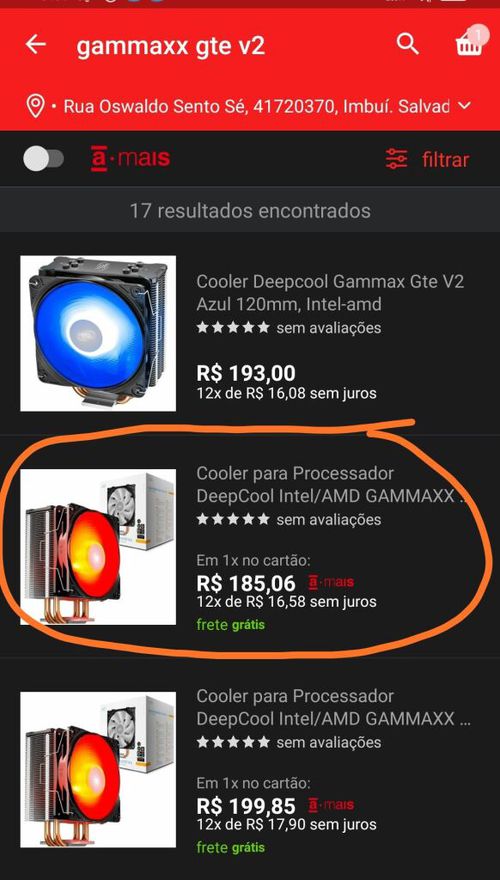Open the DeepCool cooler priced R$ 199,85

click(x=250, y=770)
